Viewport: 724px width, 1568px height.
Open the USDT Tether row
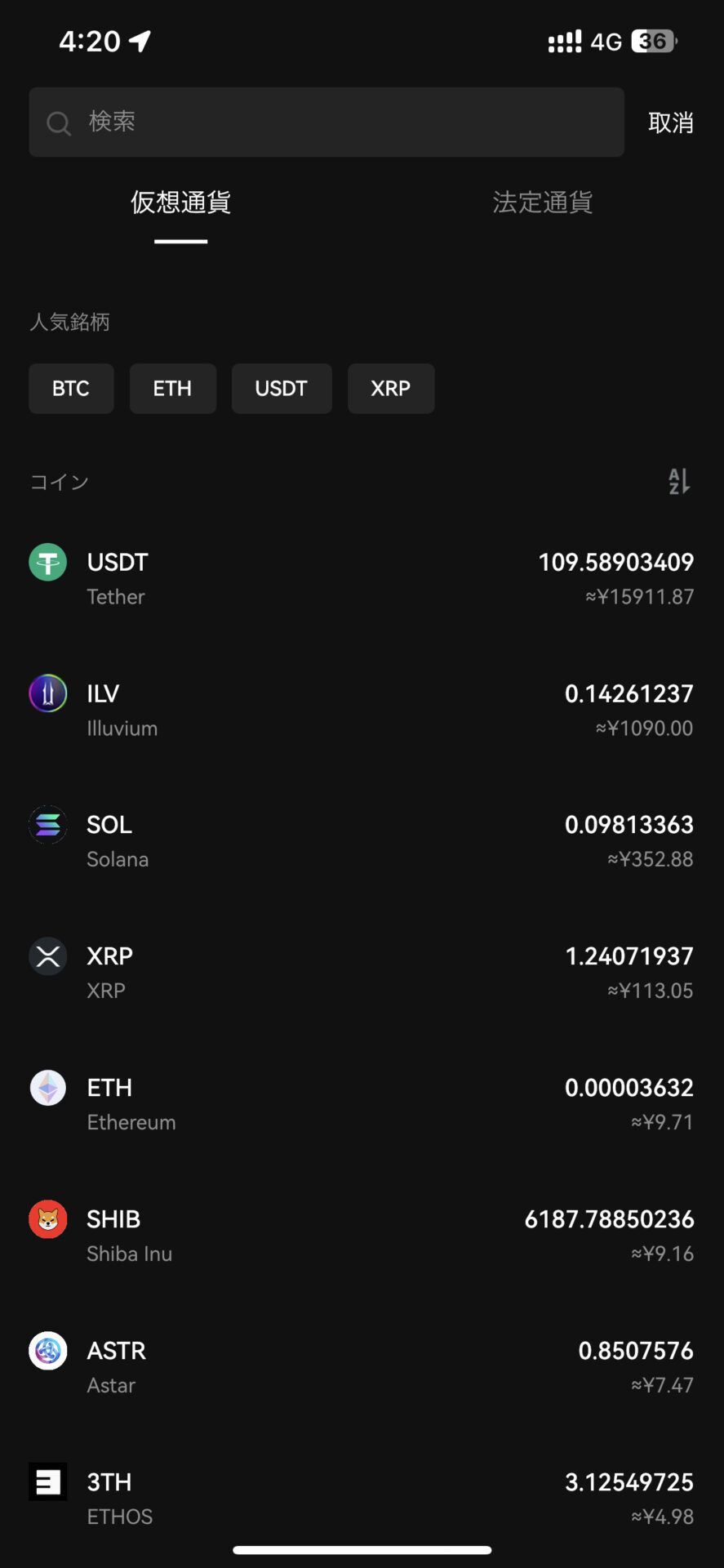(x=362, y=579)
